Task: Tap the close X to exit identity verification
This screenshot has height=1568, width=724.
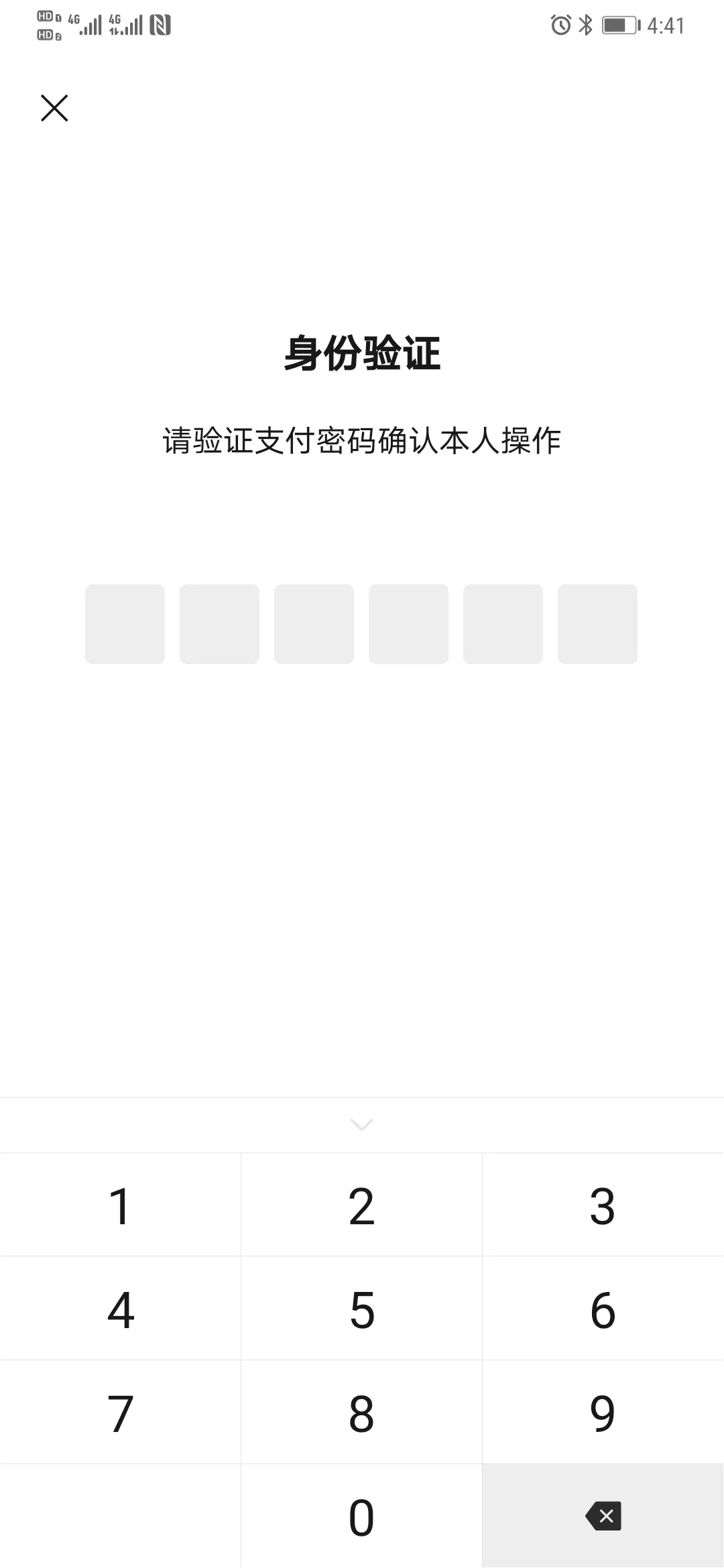Action: click(x=54, y=107)
